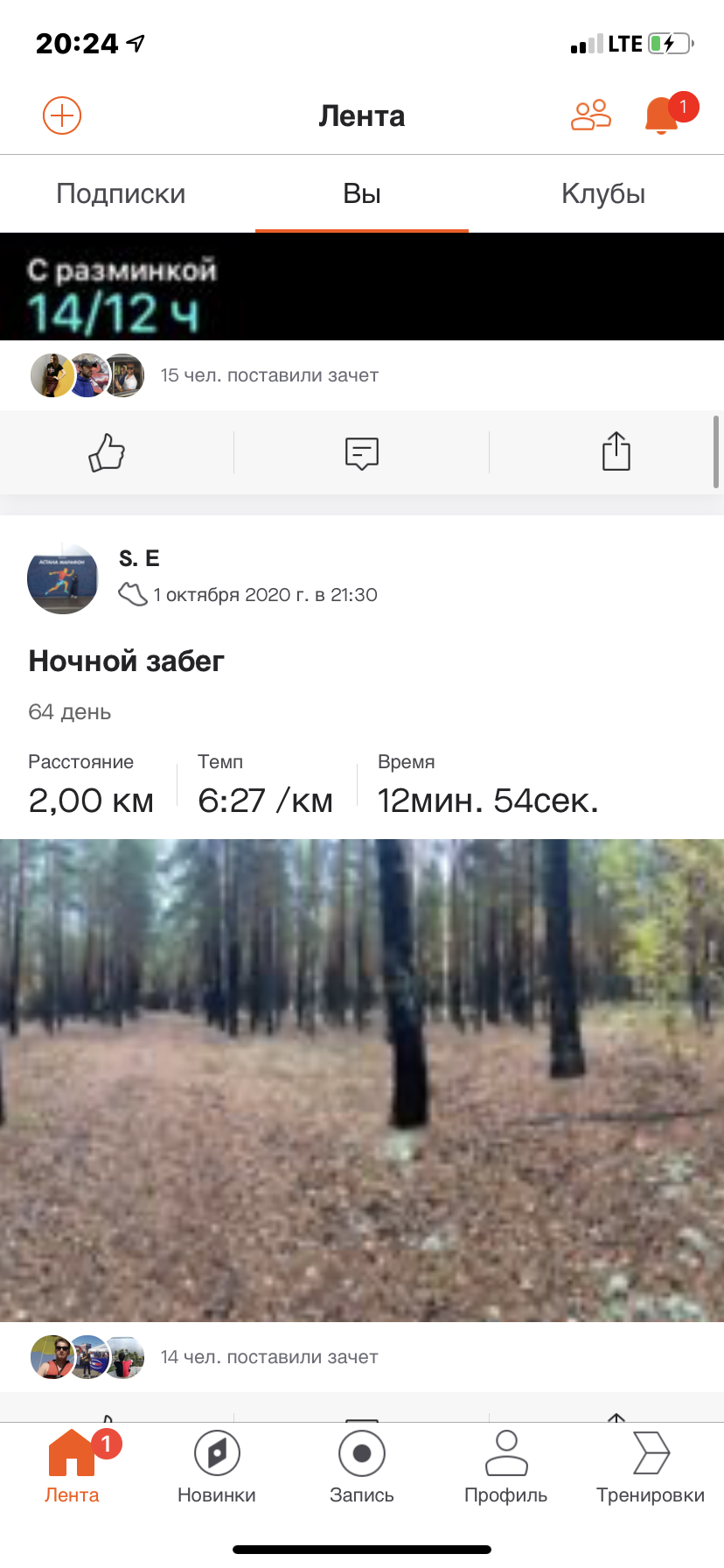Share the С разминкой activity

pyautogui.click(x=616, y=452)
